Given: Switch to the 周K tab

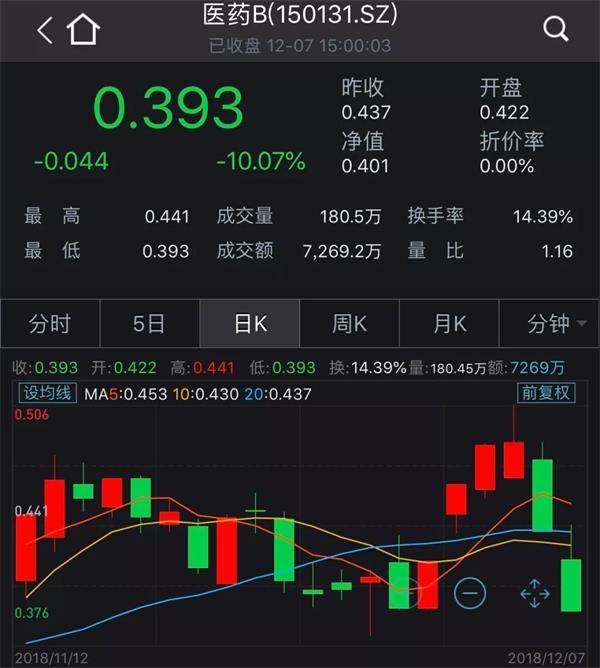Looking at the screenshot, I should pyautogui.click(x=349, y=324).
